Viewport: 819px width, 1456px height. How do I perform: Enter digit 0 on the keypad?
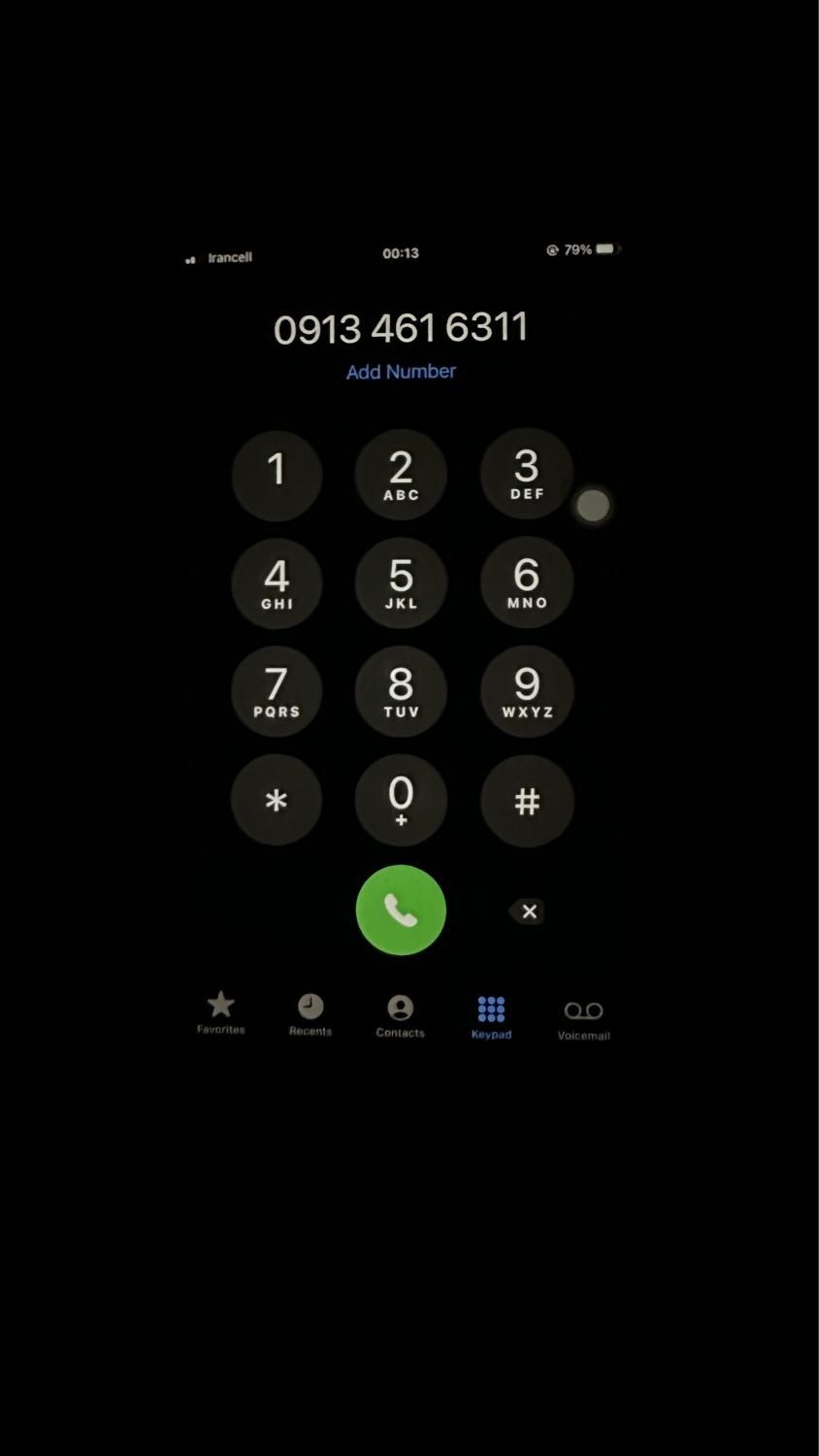click(401, 801)
